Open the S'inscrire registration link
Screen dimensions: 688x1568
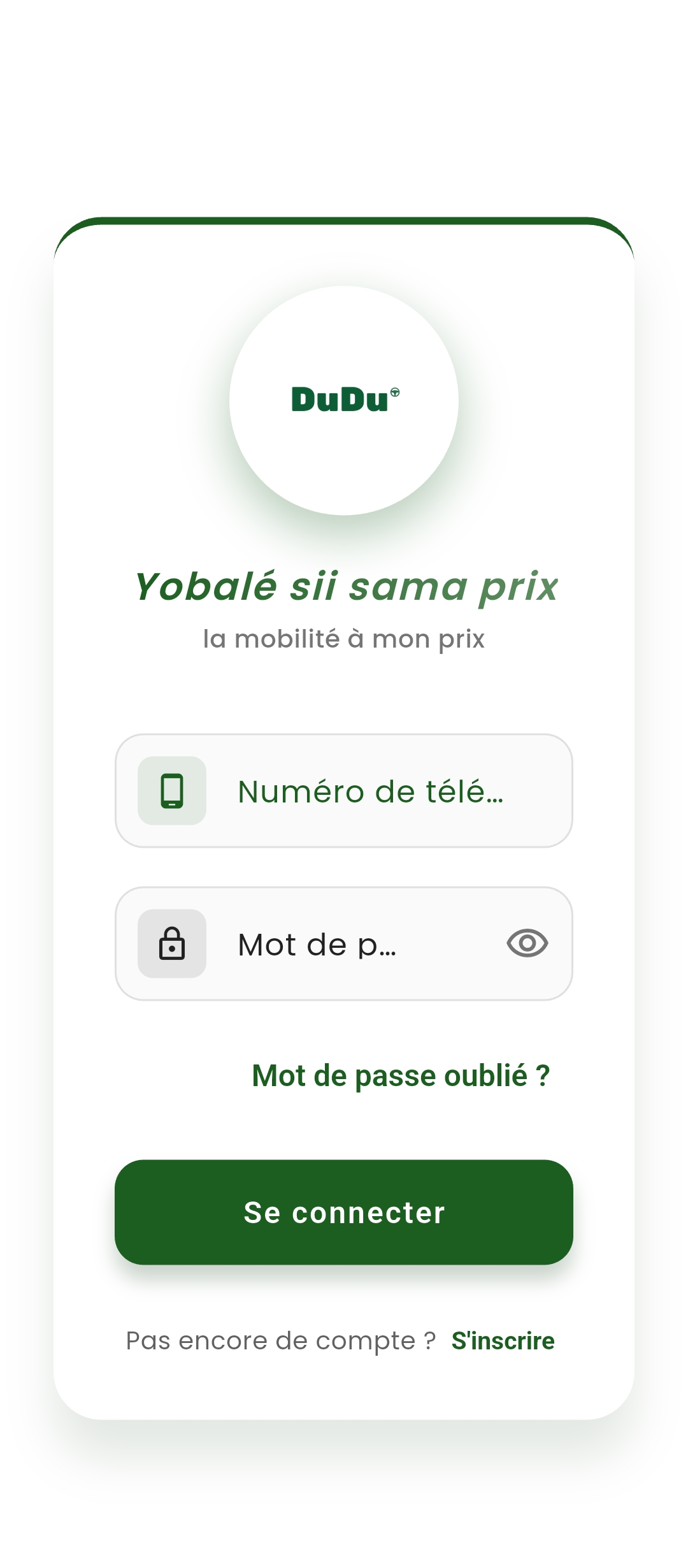click(x=503, y=1340)
